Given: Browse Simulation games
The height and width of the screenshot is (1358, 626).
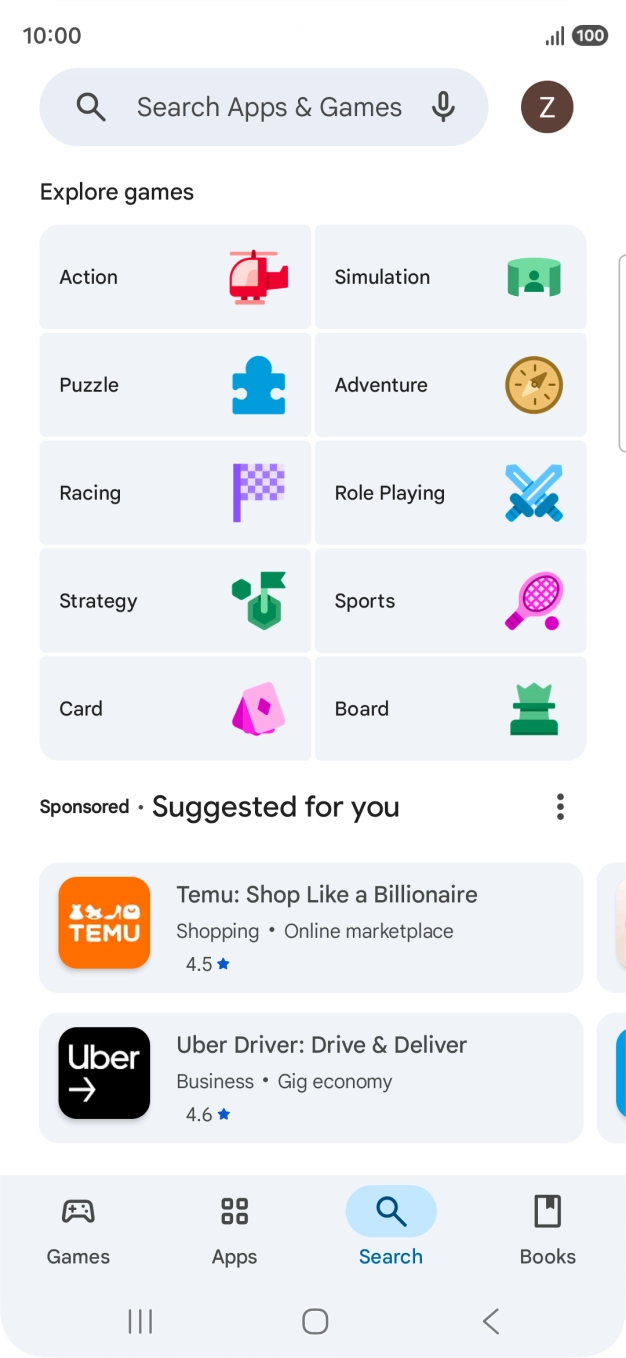Looking at the screenshot, I should [x=450, y=277].
